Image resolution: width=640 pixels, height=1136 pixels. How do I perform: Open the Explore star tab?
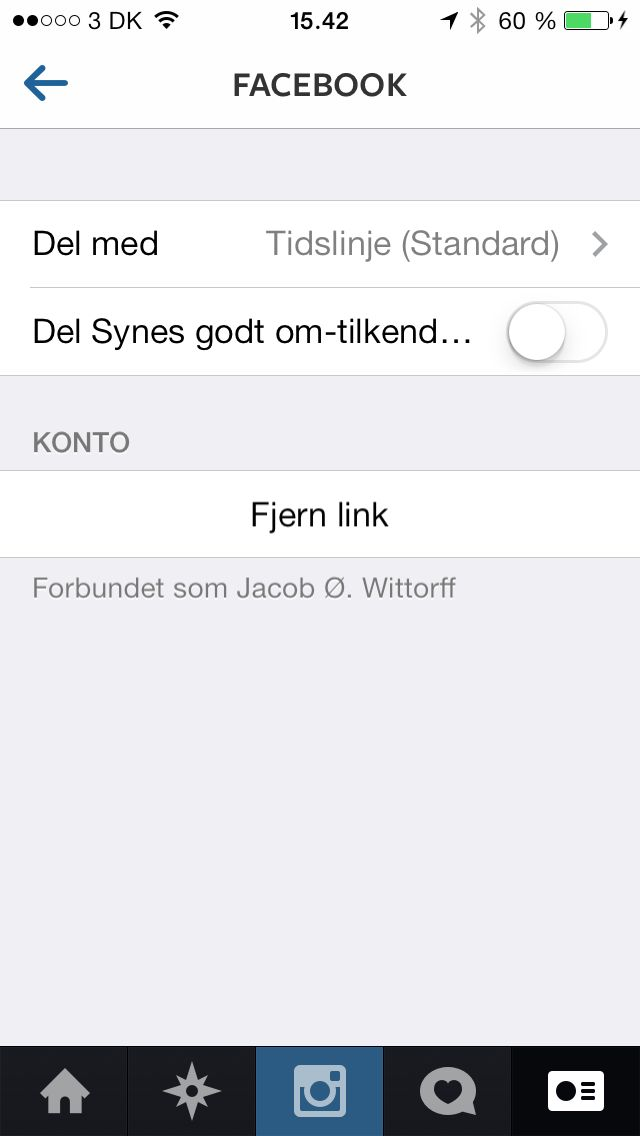click(191, 1091)
